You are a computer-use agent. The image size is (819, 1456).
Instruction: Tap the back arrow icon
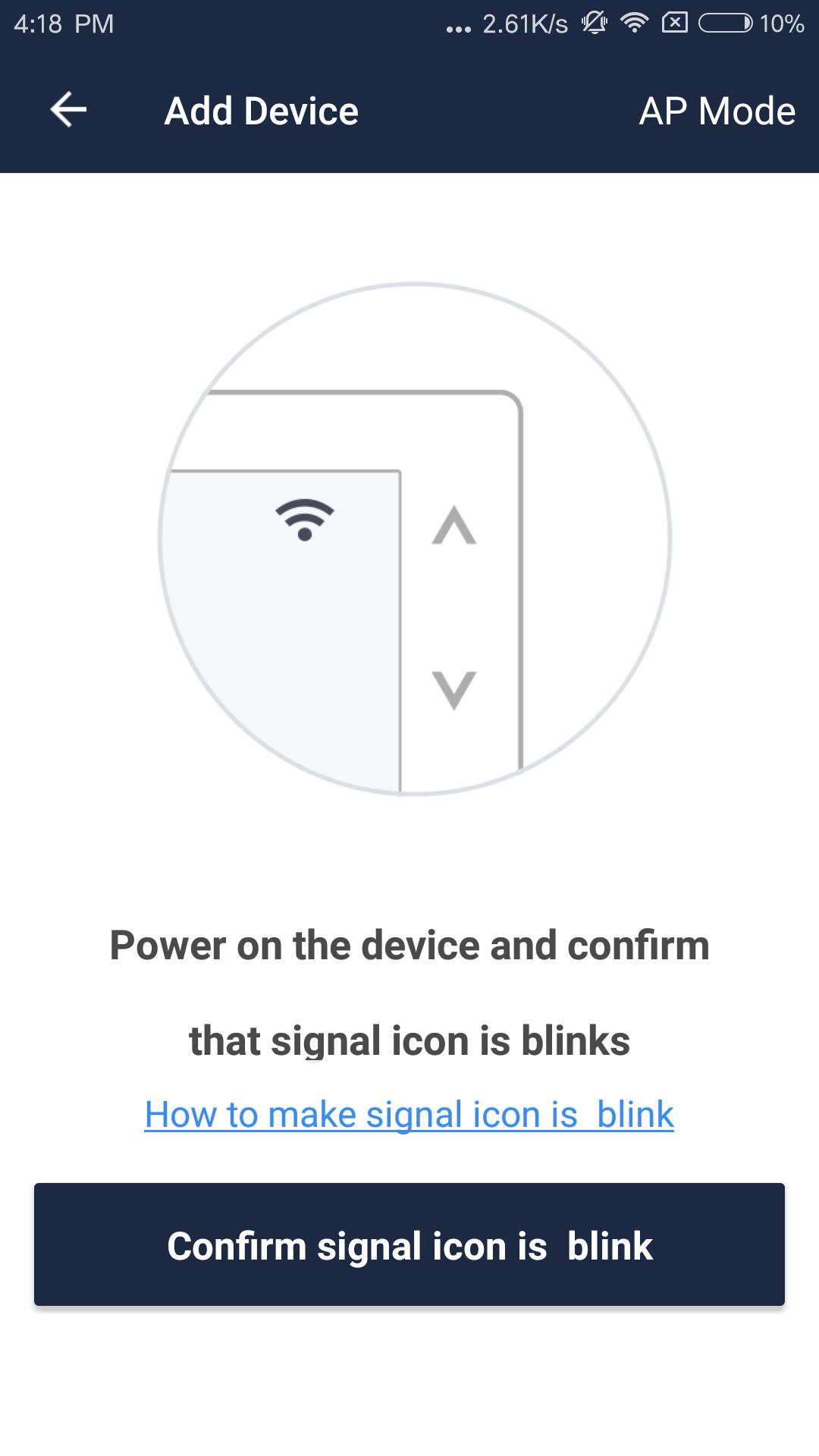point(67,111)
